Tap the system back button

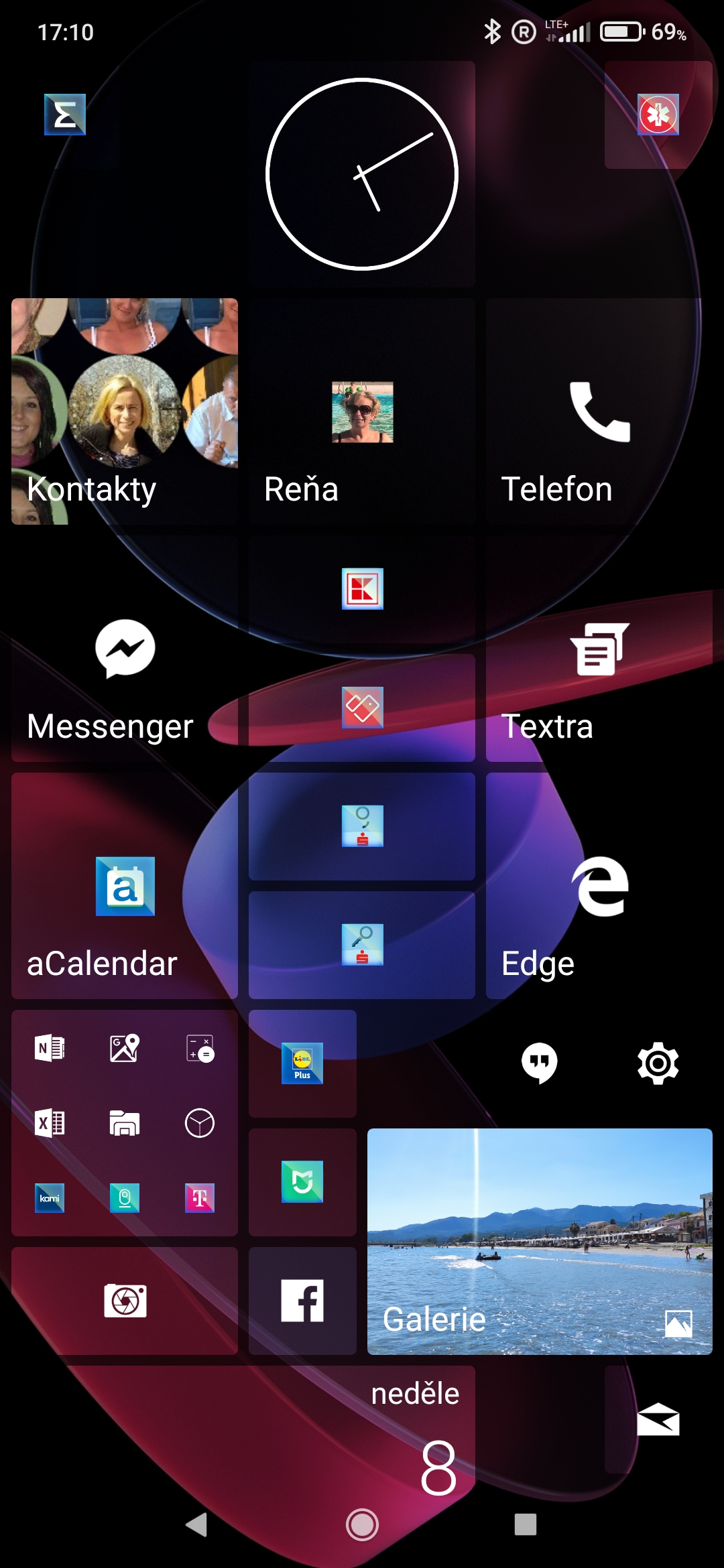[197, 1524]
